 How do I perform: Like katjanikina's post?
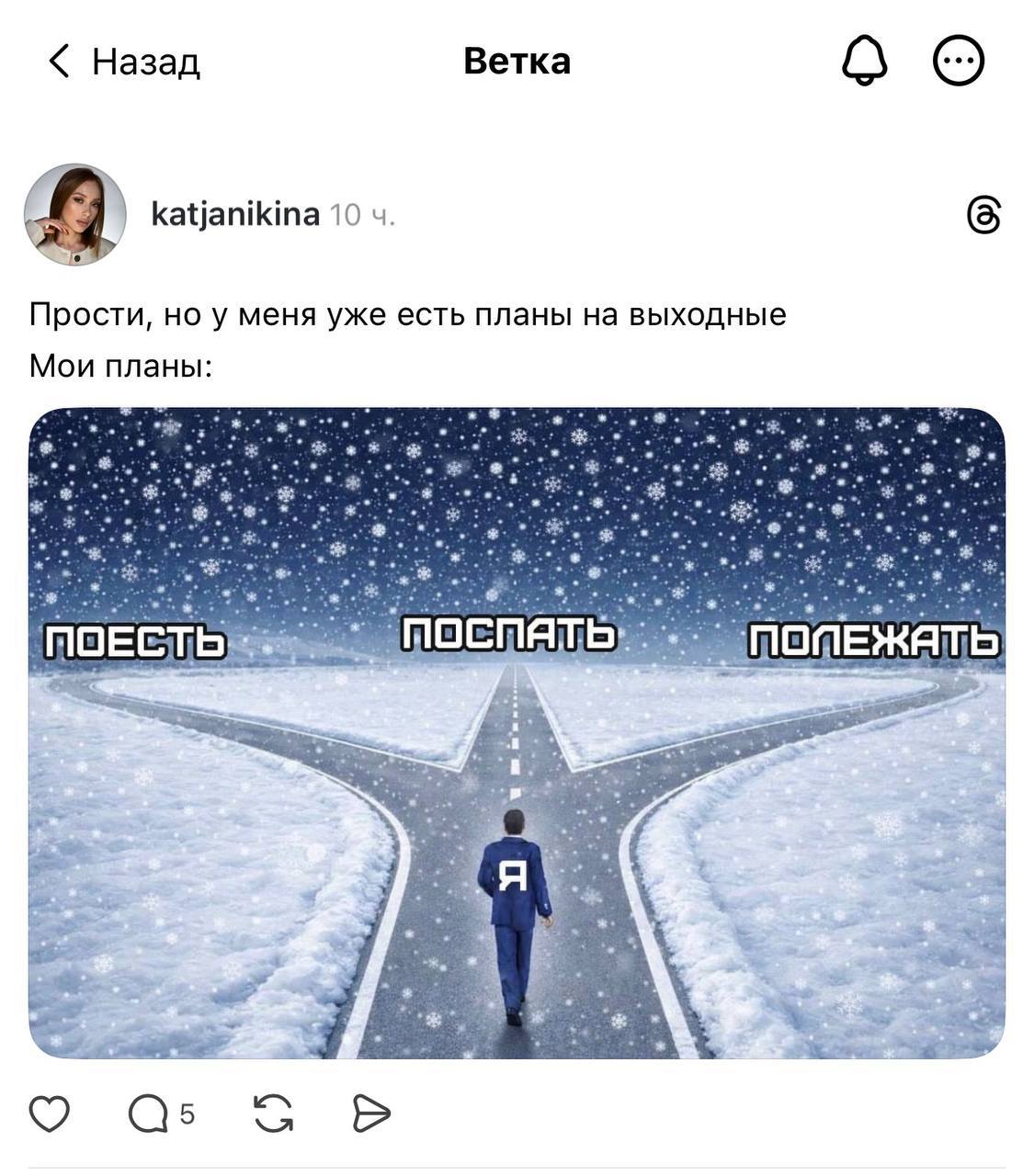click(50, 1114)
